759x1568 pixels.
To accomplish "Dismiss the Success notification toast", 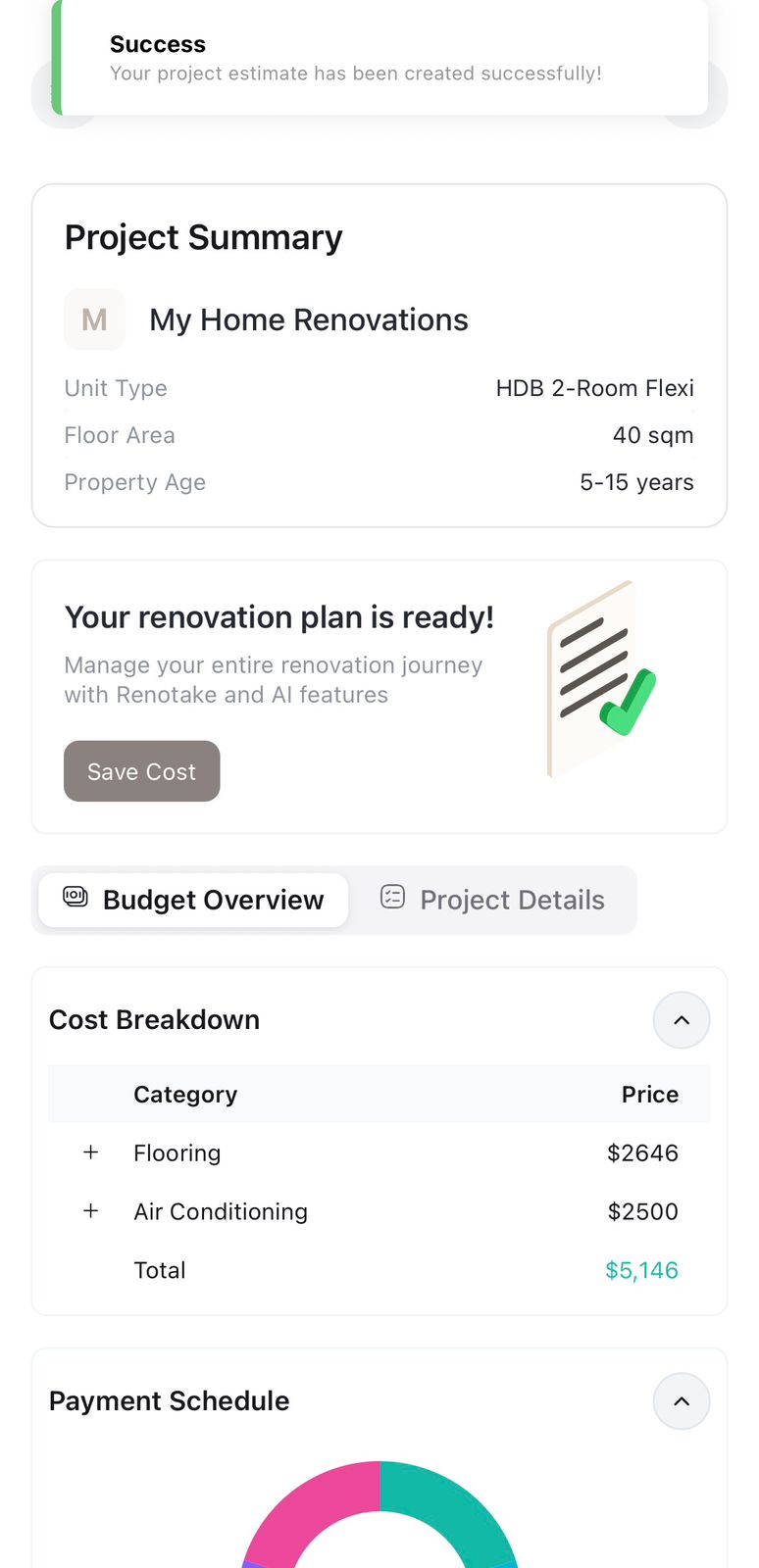I will click(x=379, y=56).
